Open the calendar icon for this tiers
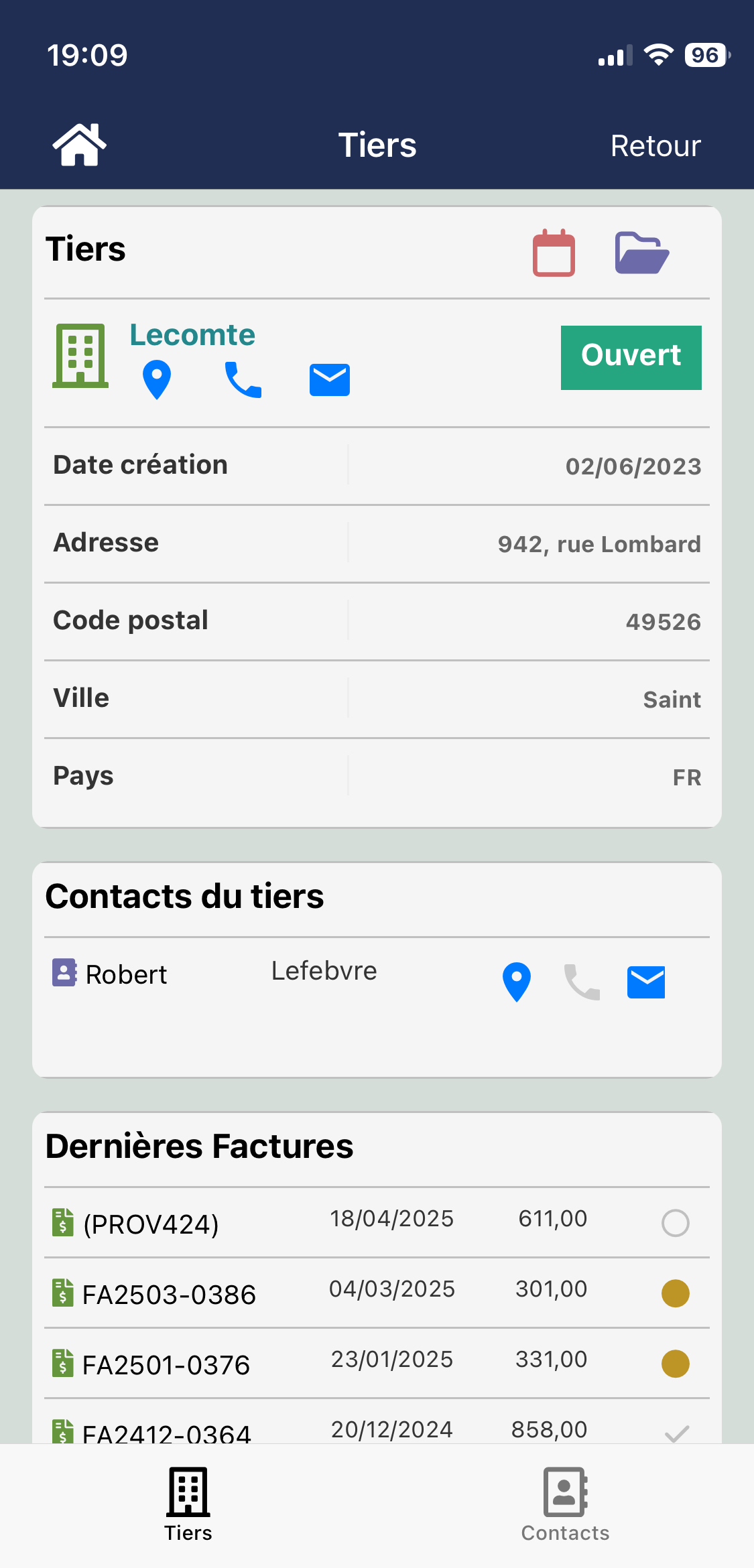This screenshot has height=1568, width=754. click(x=554, y=253)
